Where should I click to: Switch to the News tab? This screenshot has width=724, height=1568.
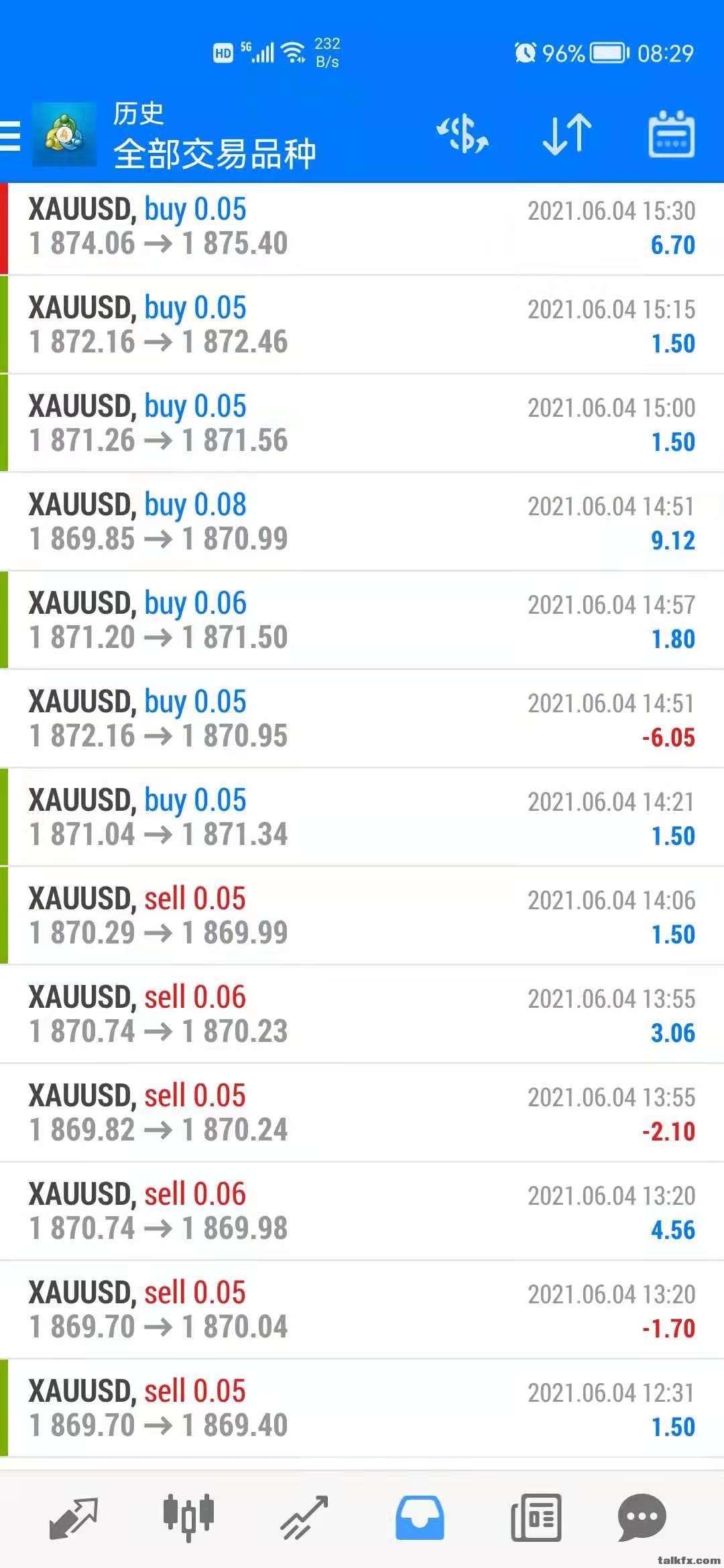coord(536,1518)
